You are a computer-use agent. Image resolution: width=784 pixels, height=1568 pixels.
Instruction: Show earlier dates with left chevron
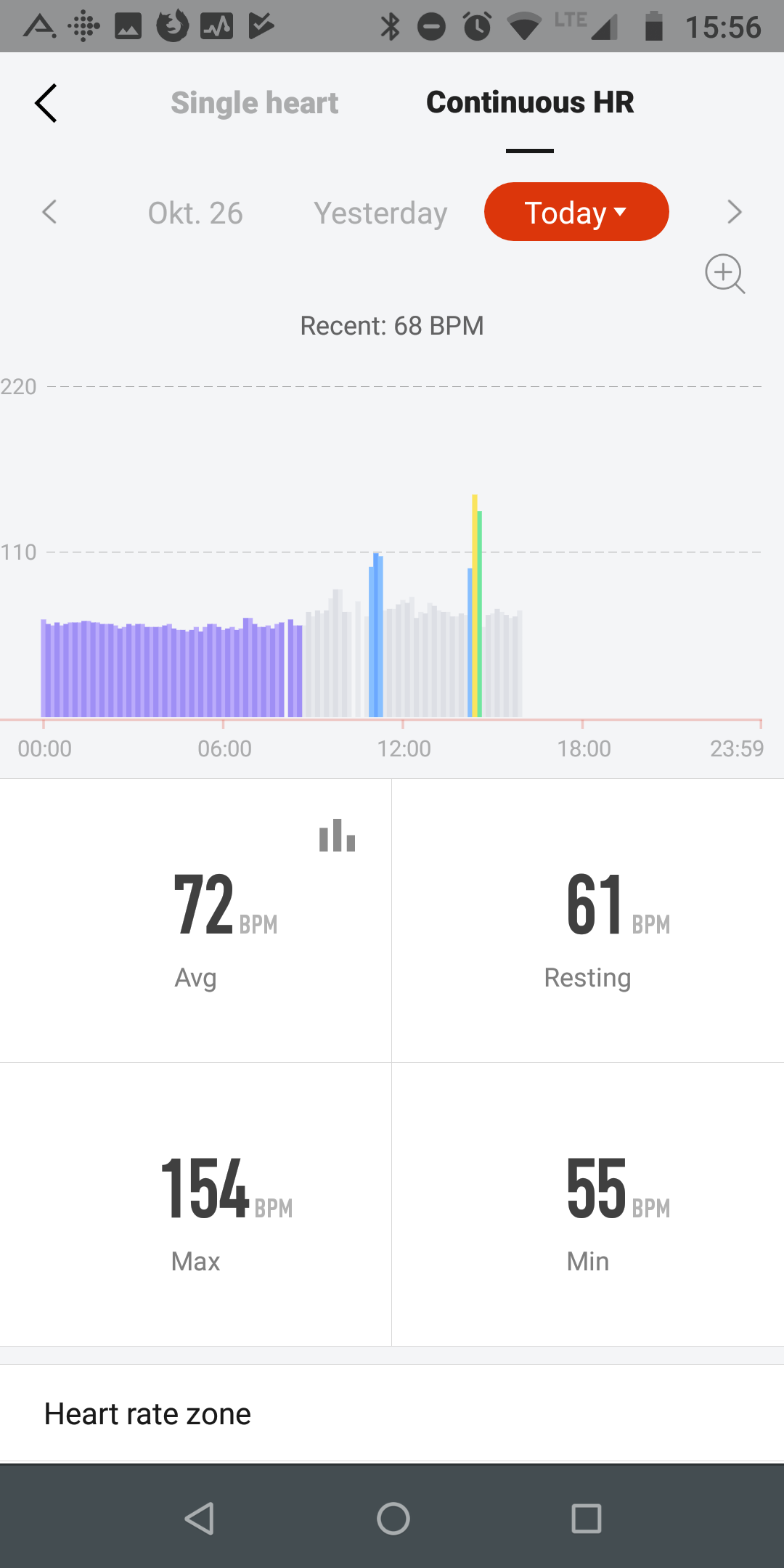tap(49, 212)
